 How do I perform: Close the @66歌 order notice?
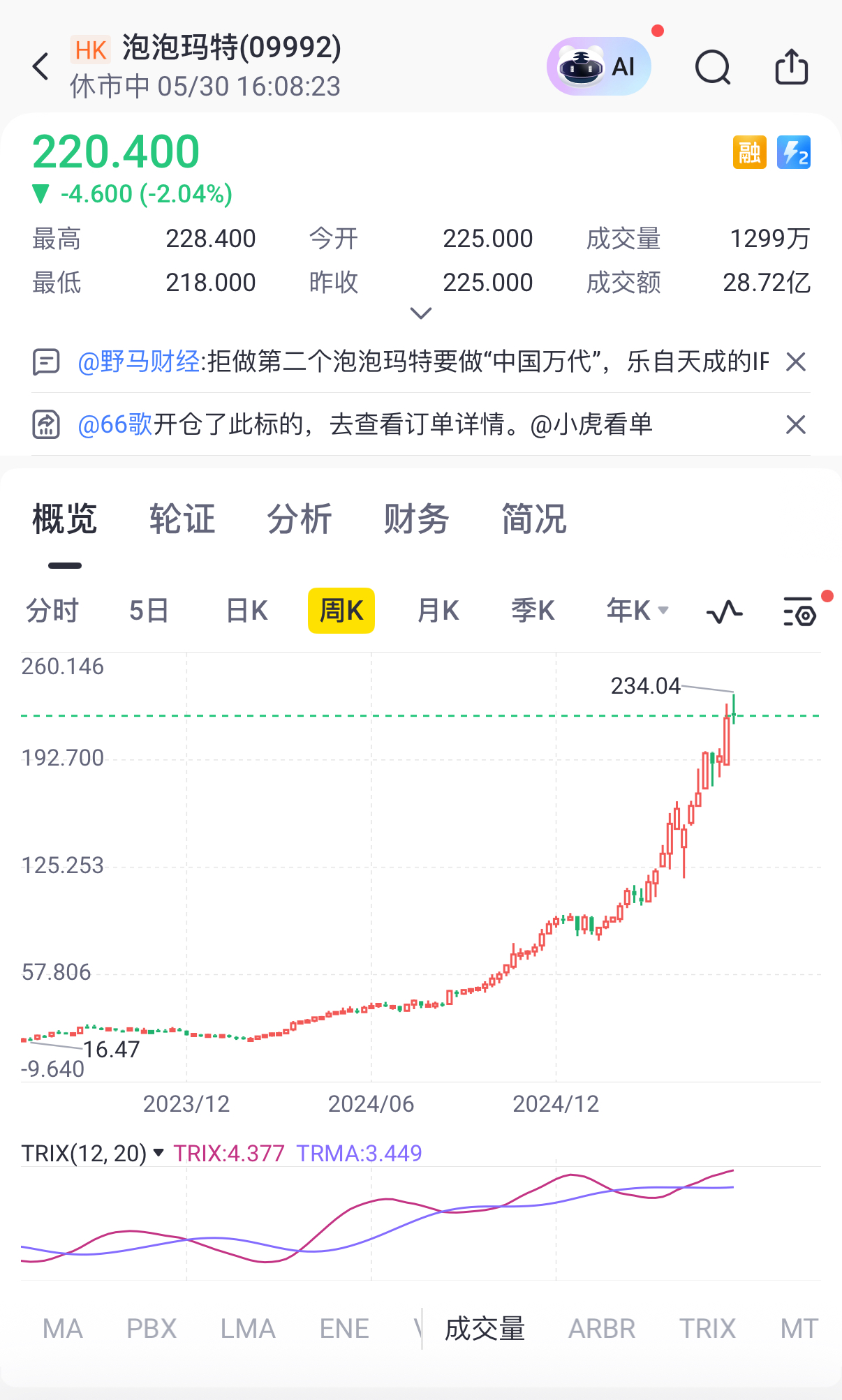(796, 424)
